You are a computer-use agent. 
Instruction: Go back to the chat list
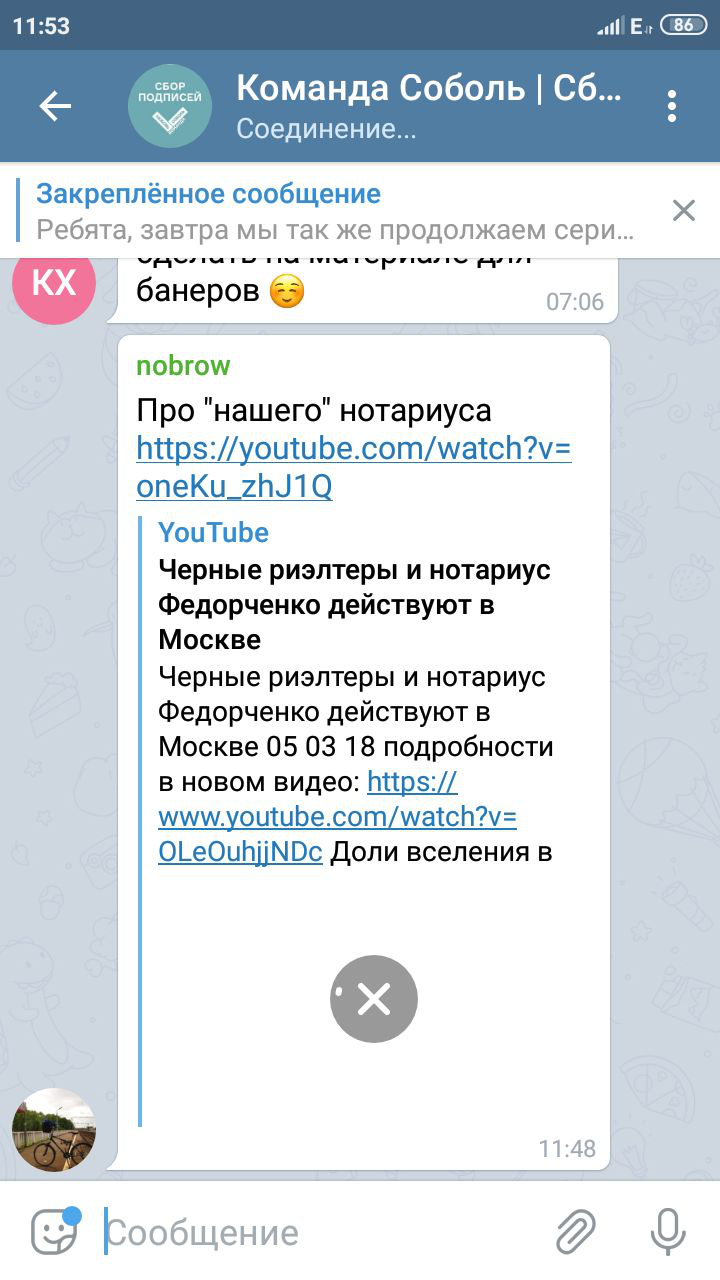(x=55, y=106)
